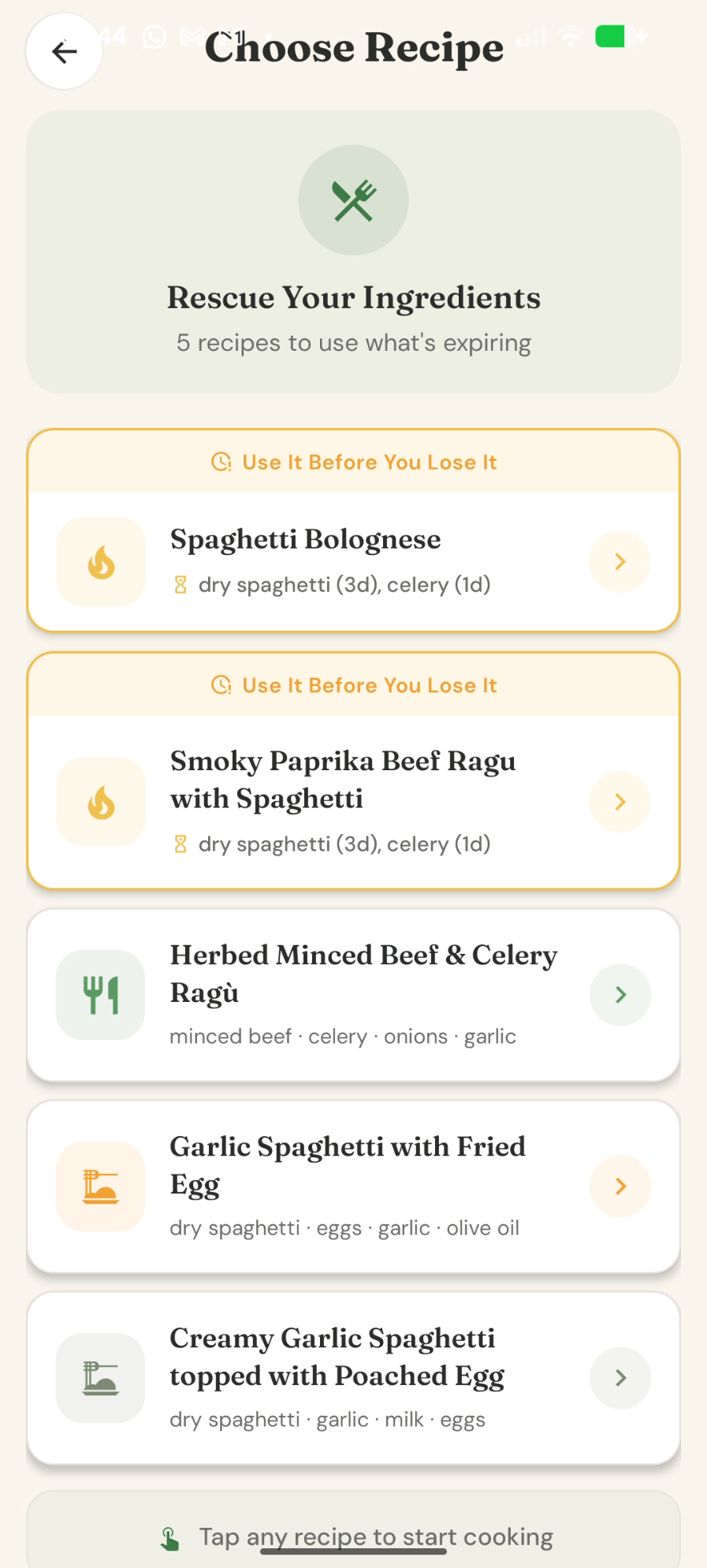707x1568 pixels.
Task: Select the flame icon beside Spaghetti Bolognese
Action: 100,561
